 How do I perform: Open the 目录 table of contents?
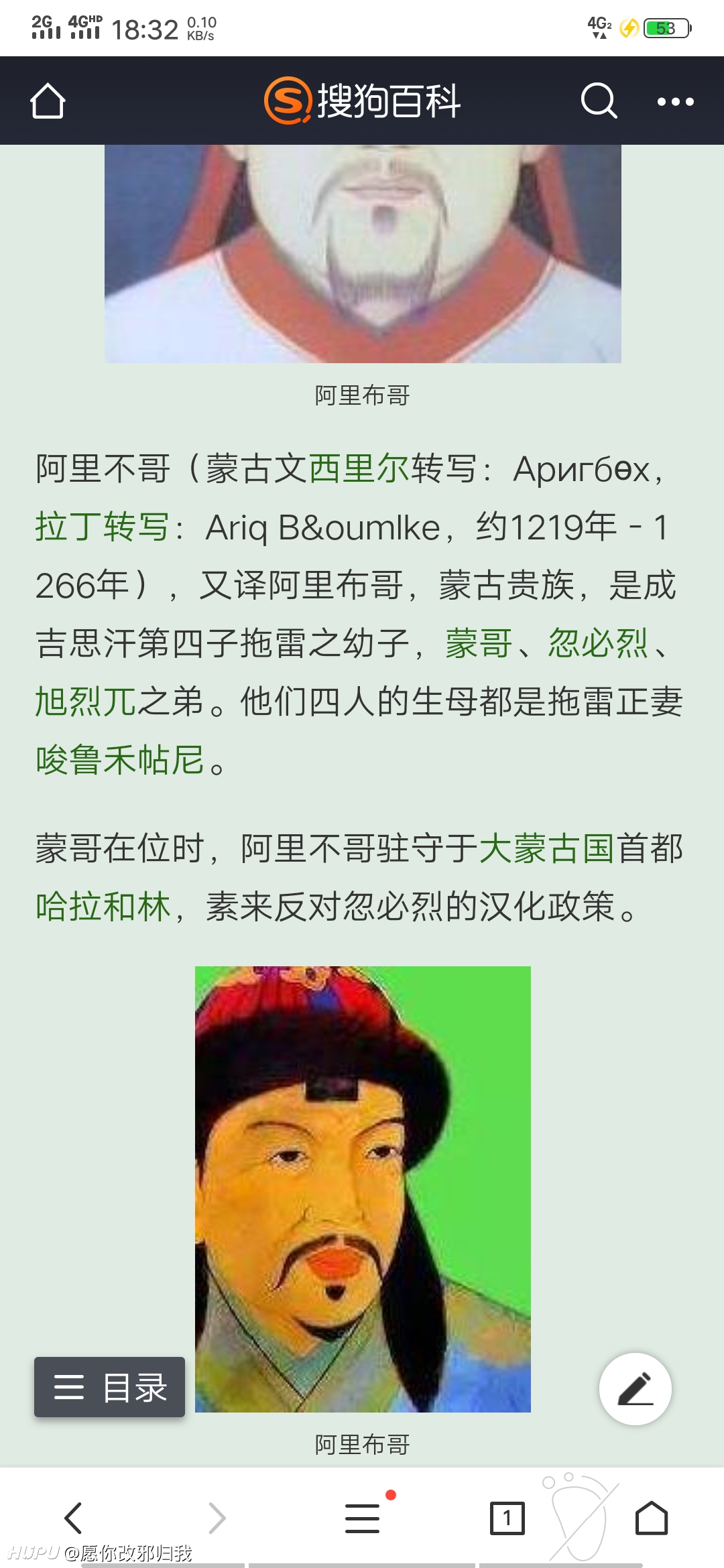coord(109,1387)
